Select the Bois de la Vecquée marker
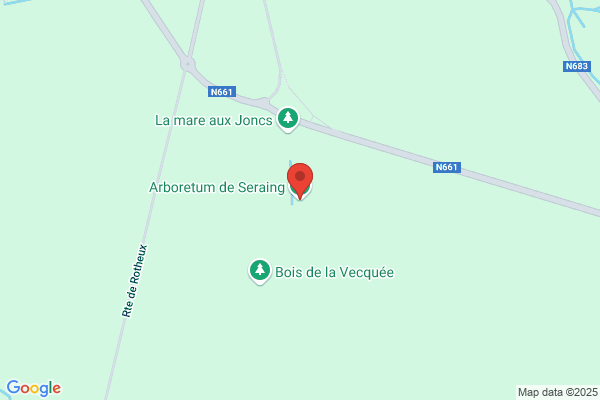The height and width of the screenshot is (400, 600). tap(260, 272)
